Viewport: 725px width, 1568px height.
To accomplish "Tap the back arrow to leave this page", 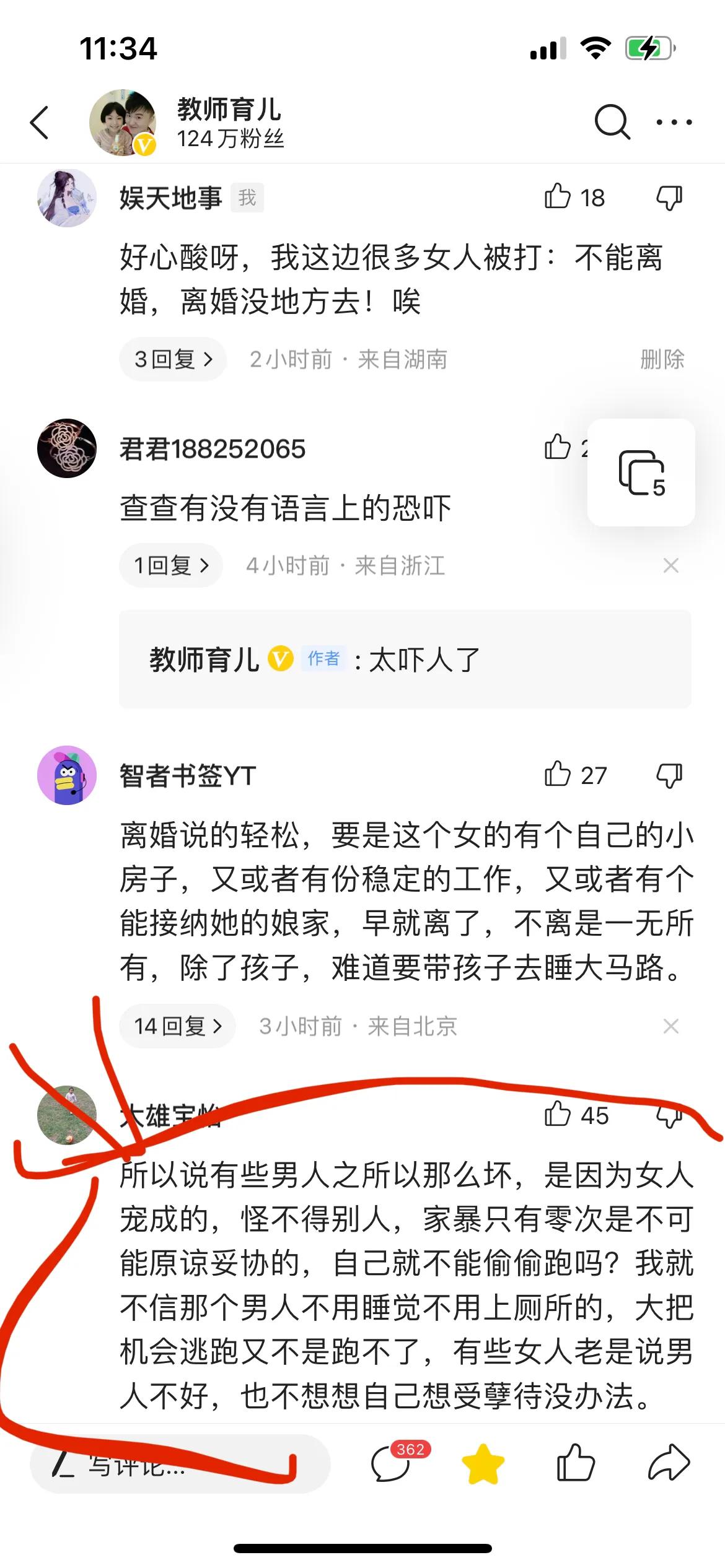I will click(x=38, y=122).
